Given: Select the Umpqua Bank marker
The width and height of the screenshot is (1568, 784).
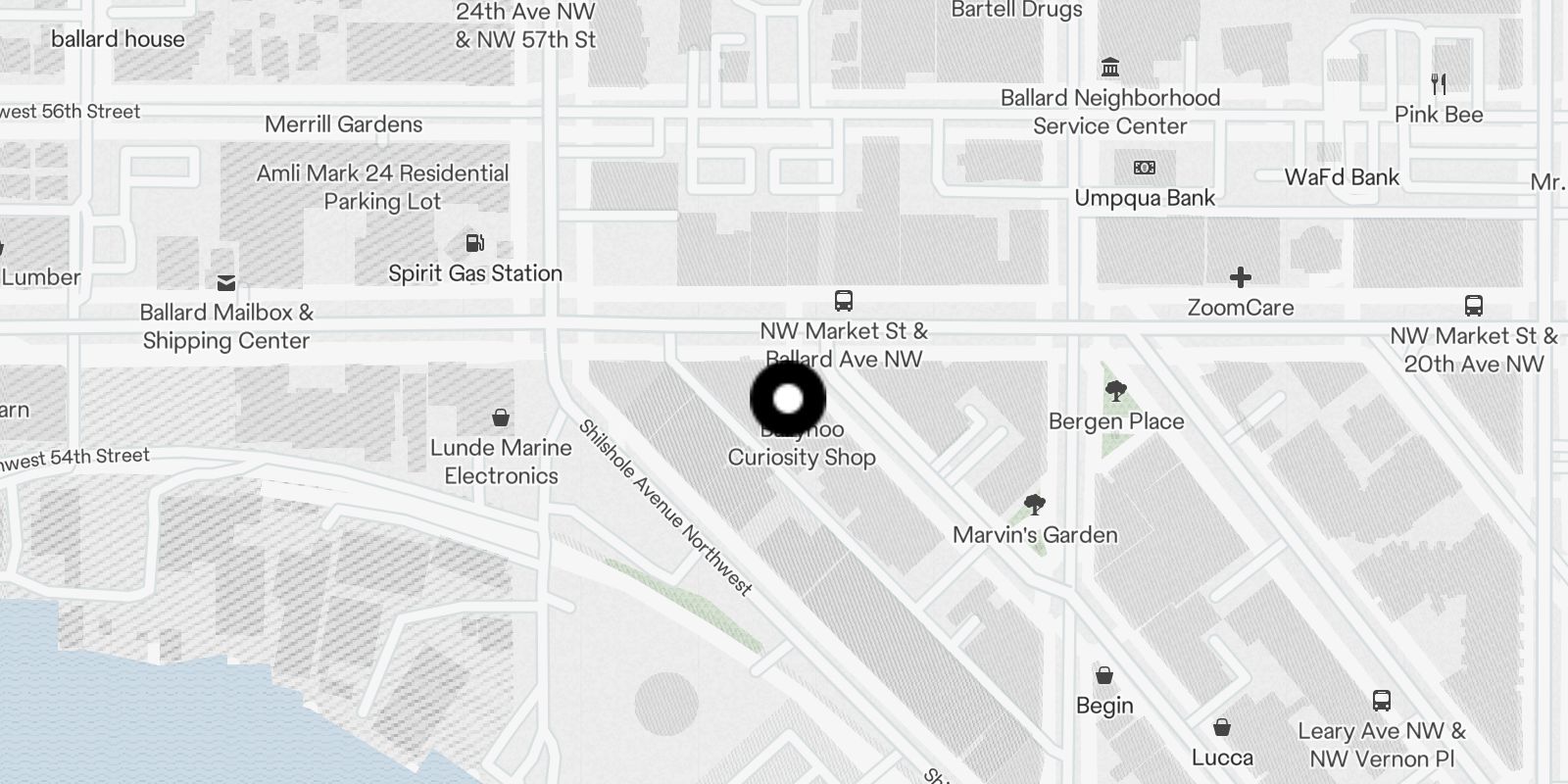Looking at the screenshot, I should point(1144,169).
